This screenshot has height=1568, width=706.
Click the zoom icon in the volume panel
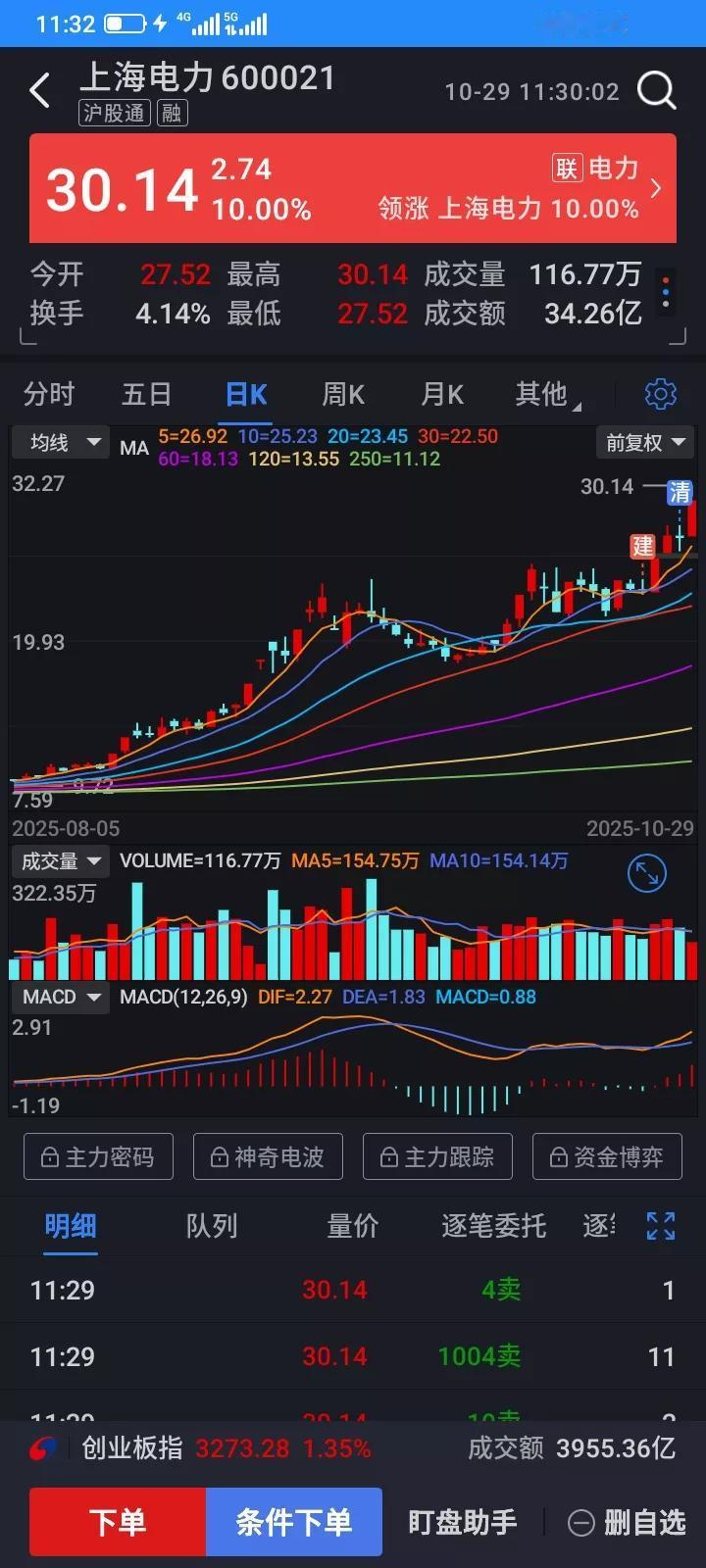[x=646, y=874]
